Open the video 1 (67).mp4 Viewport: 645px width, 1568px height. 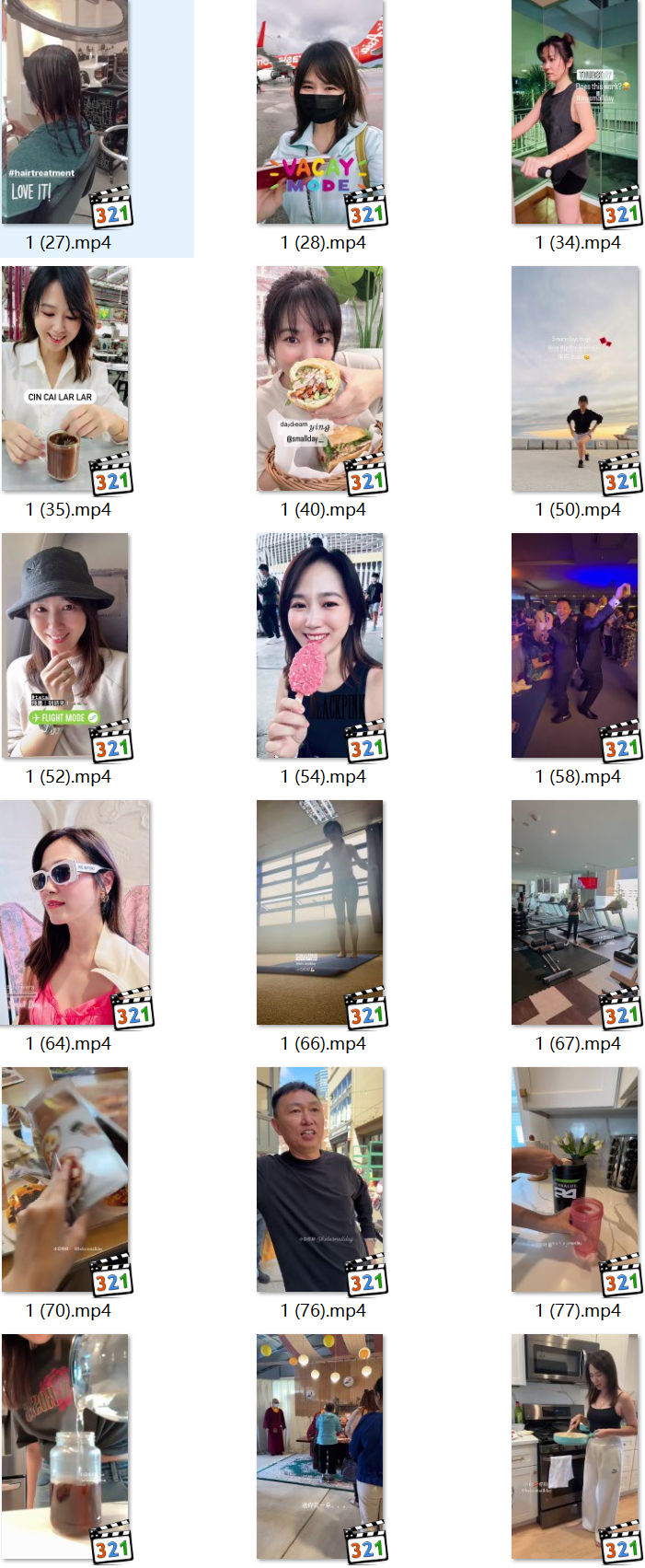[x=575, y=913]
